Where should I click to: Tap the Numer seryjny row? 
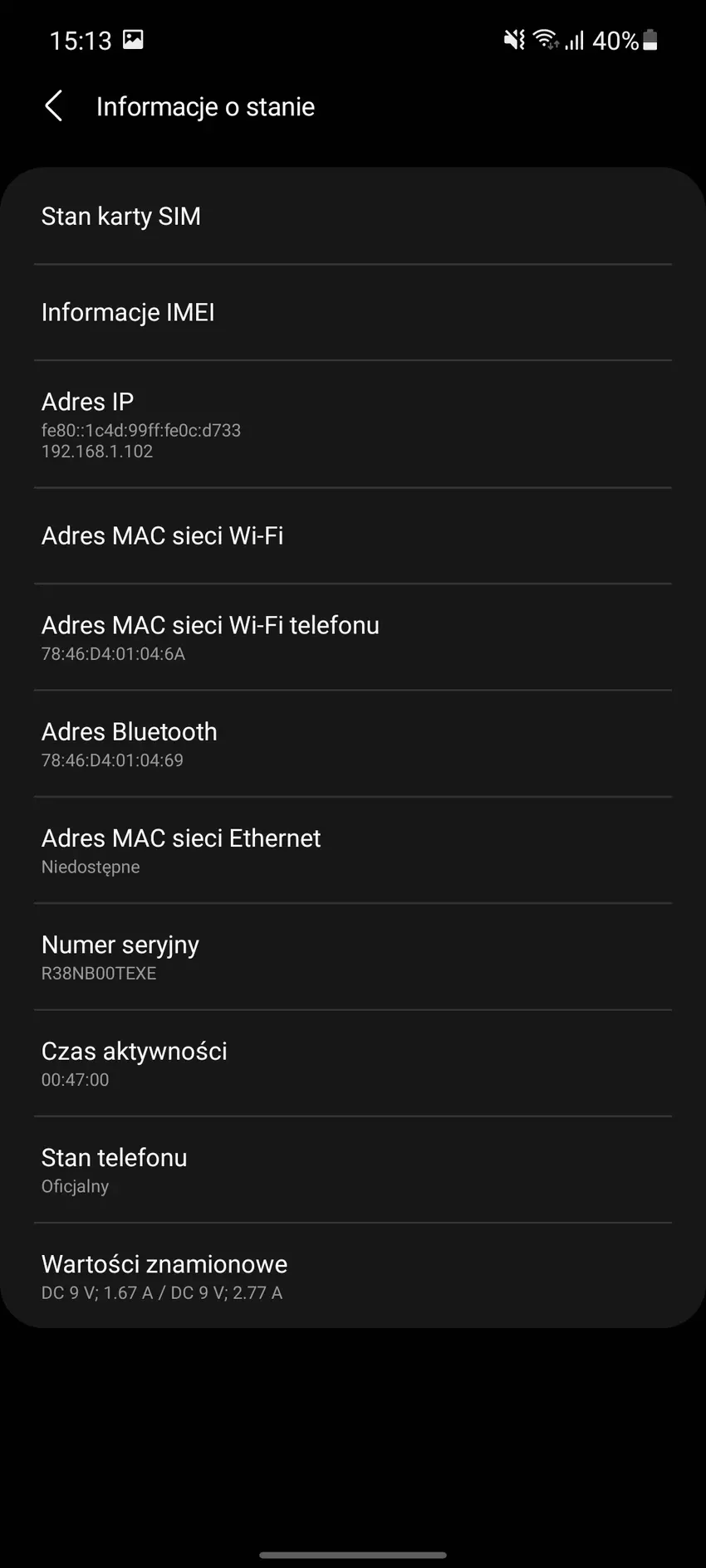(352, 957)
